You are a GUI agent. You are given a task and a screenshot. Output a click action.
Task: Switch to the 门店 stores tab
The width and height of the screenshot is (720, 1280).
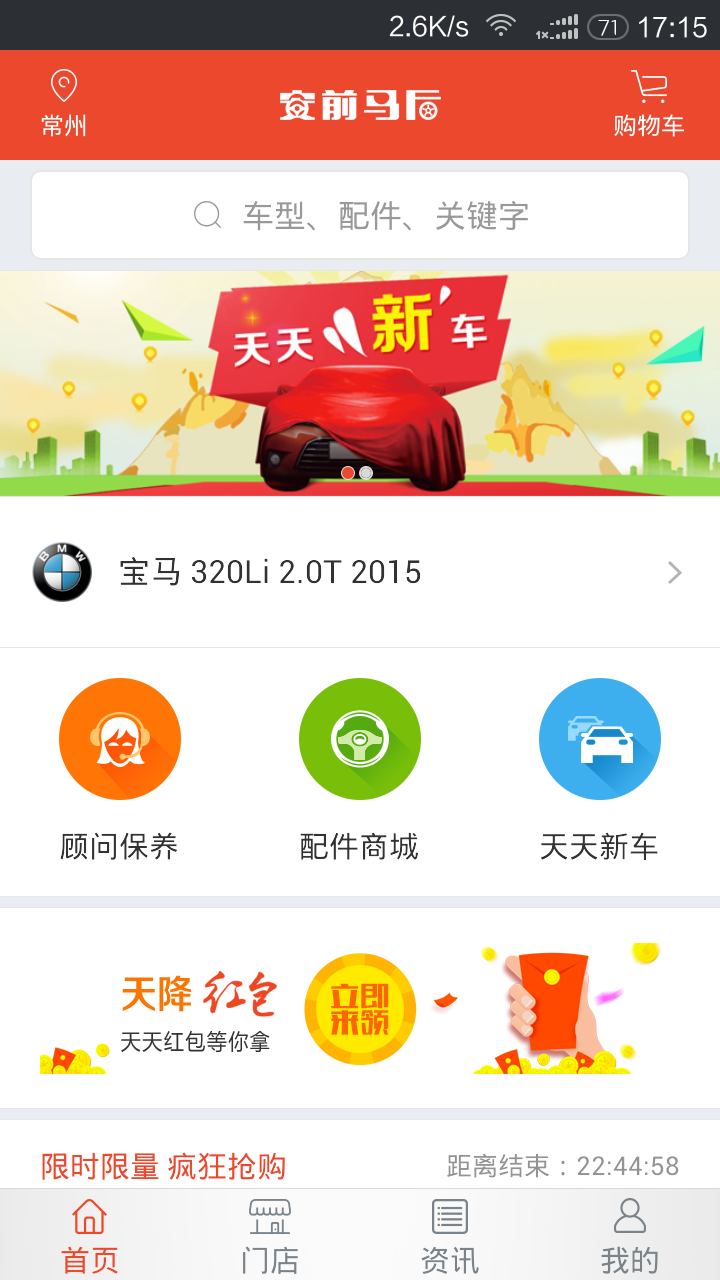coord(270,1236)
